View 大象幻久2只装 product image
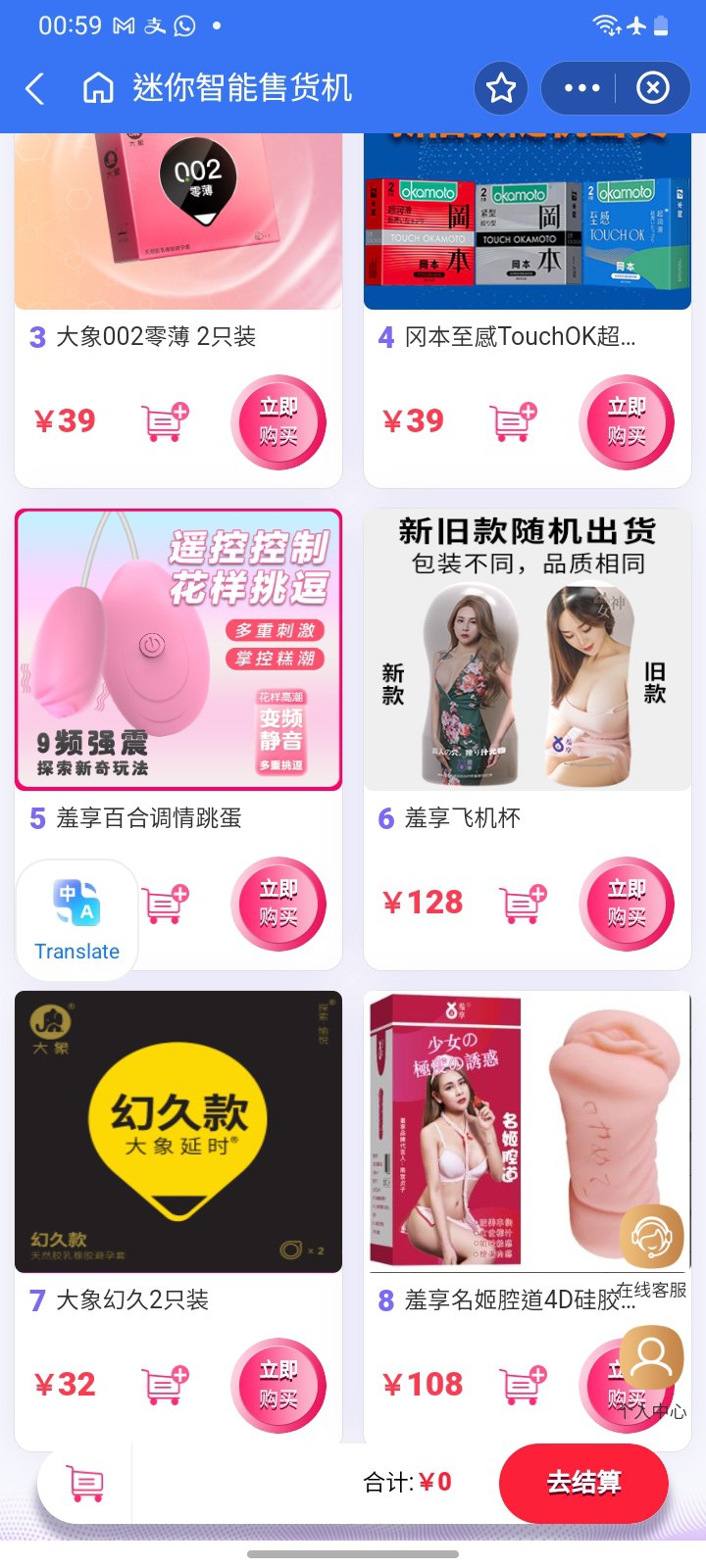 coord(178,1131)
